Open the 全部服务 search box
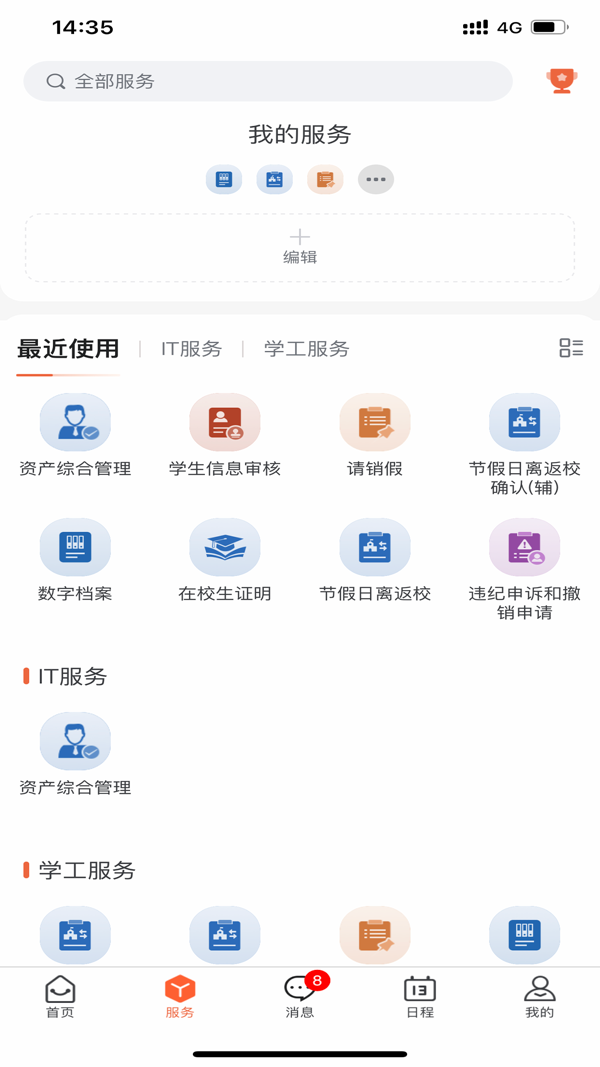Viewport: 600px width, 1067px height. [268, 82]
